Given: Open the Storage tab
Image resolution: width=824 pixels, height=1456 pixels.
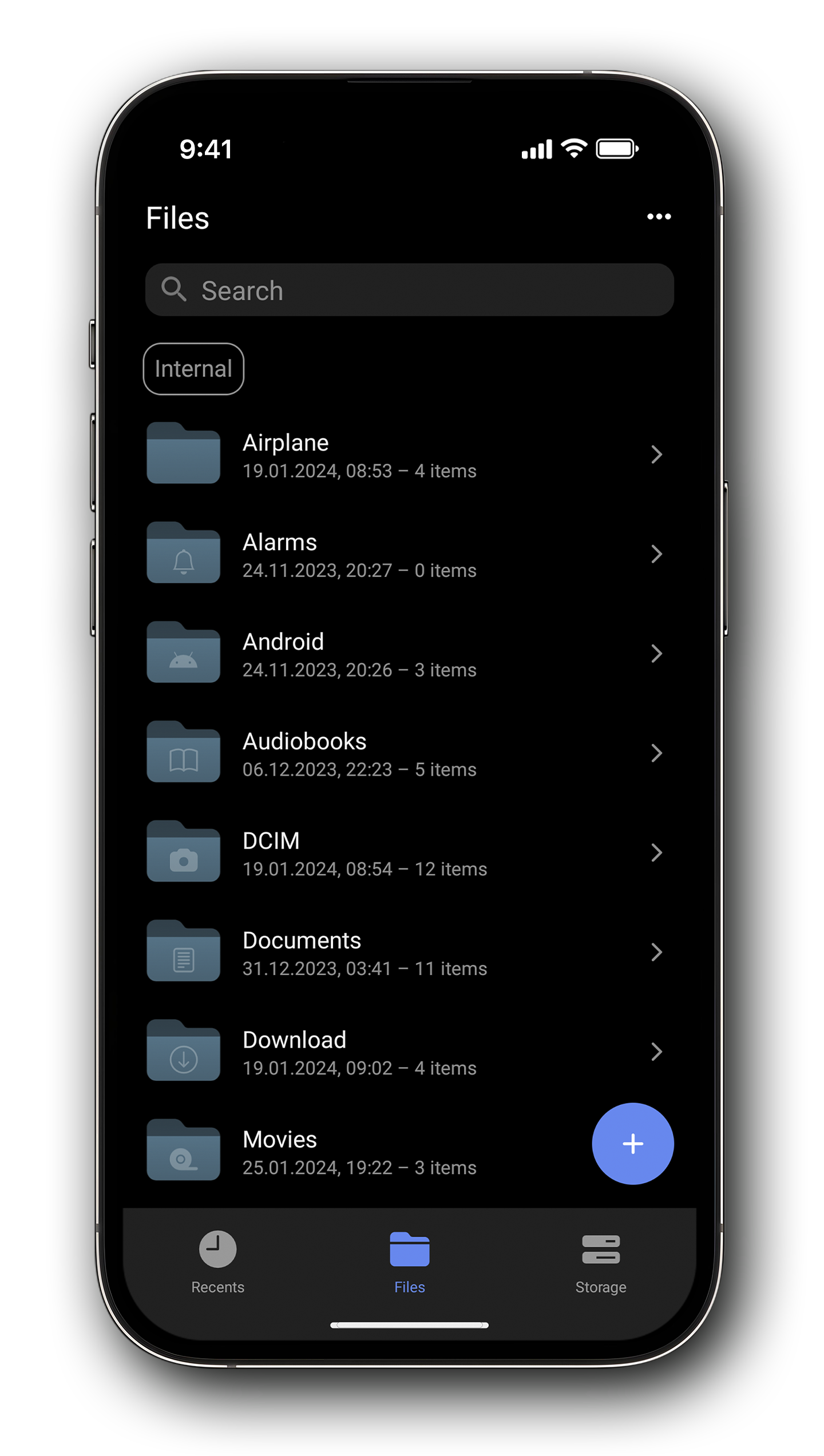Looking at the screenshot, I should [600, 1265].
